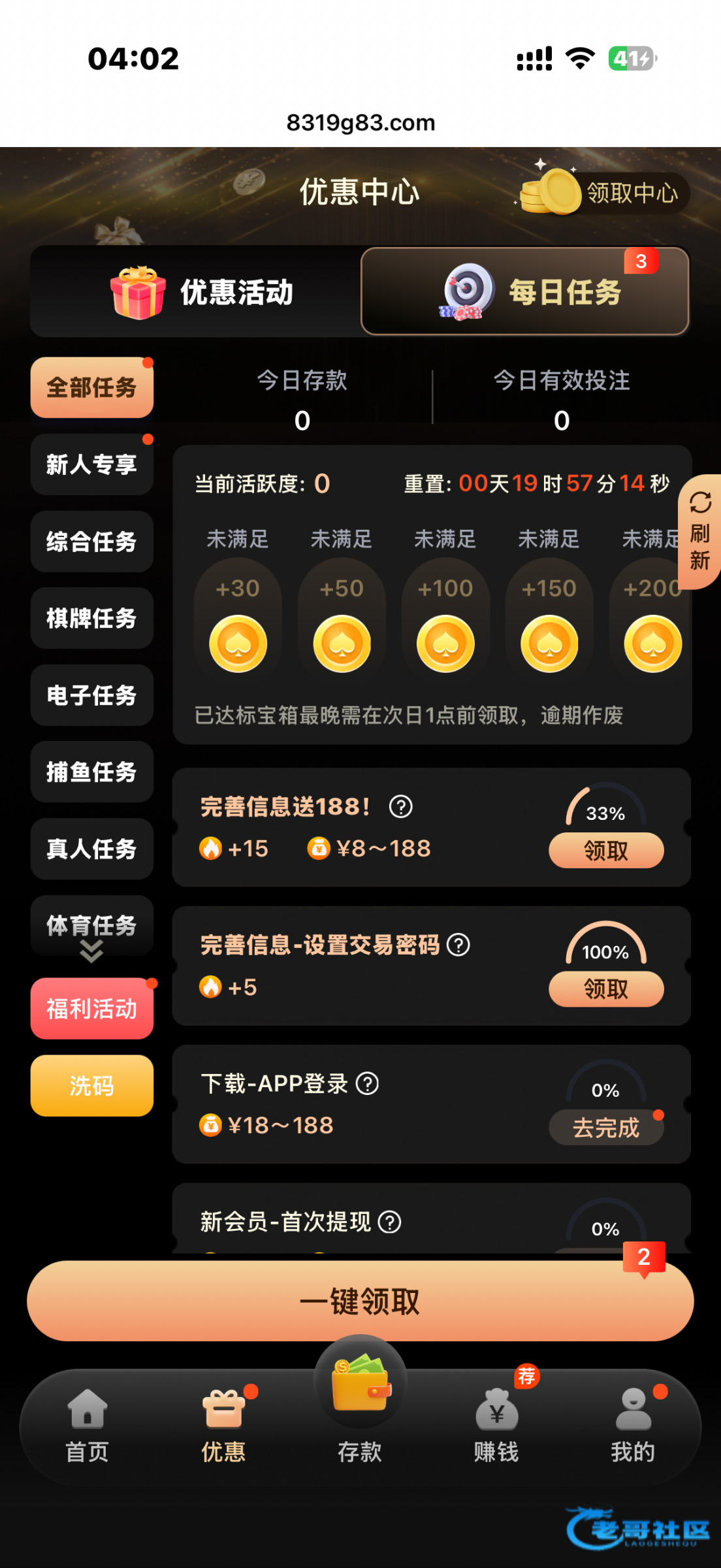The width and height of the screenshot is (721, 1568).
Task: Go complete the 下载-APP登录 task
Action: coord(605,1128)
